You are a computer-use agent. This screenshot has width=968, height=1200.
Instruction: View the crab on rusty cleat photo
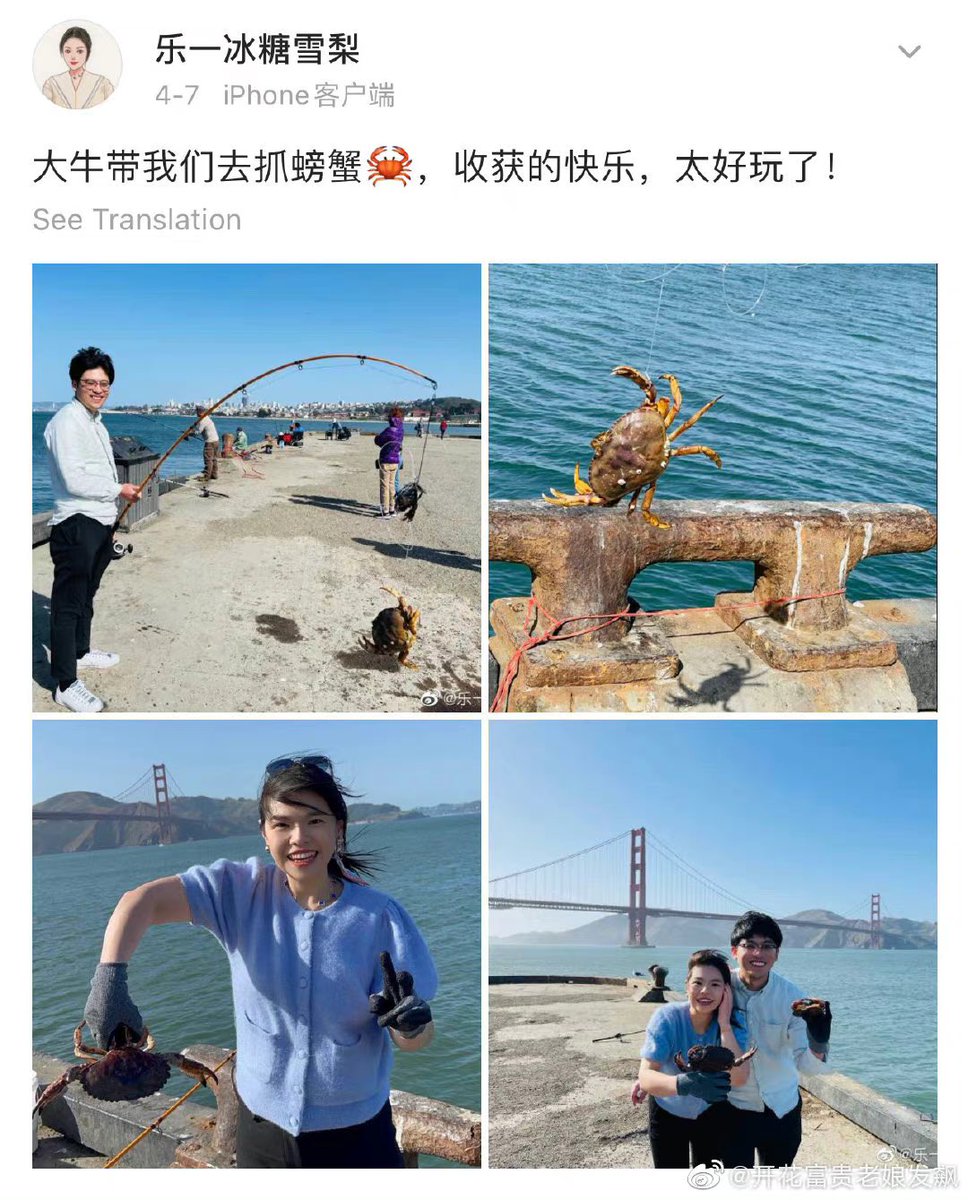[x=712, y=487]
